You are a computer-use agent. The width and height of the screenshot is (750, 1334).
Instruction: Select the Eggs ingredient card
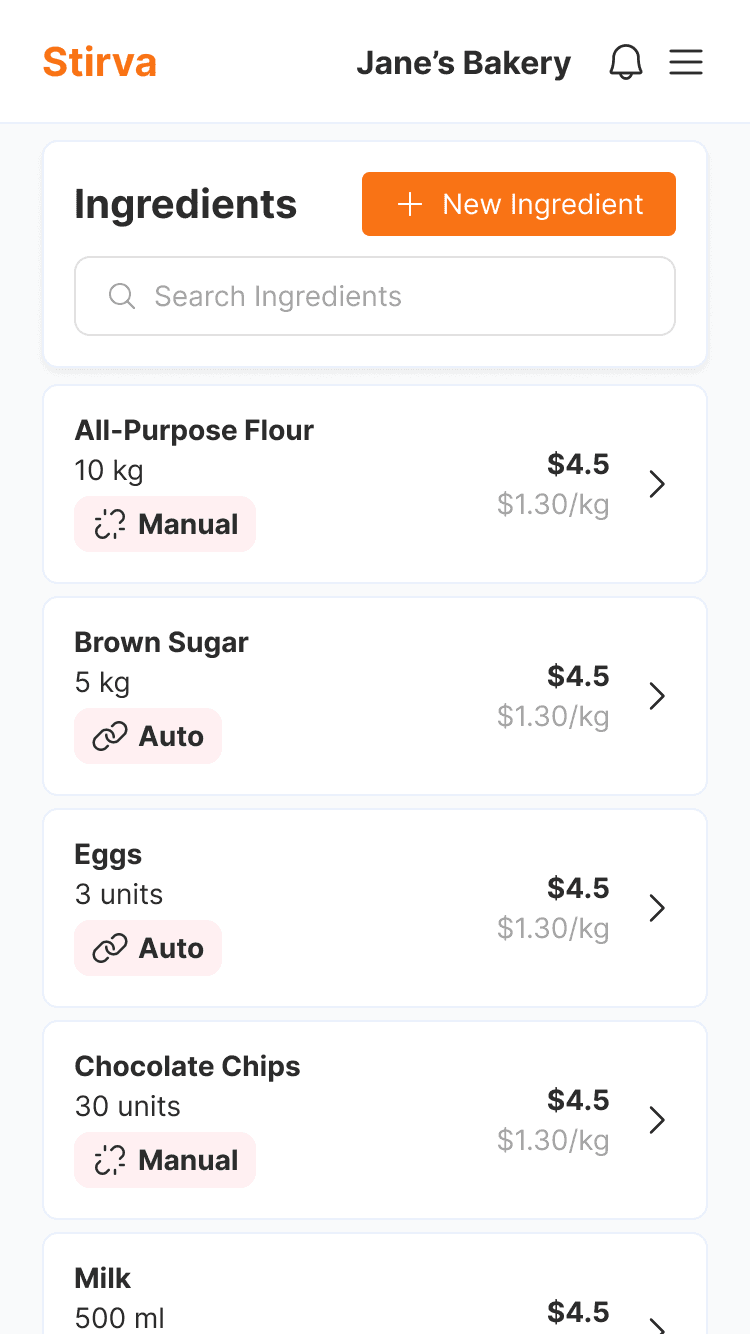point(375,908)
